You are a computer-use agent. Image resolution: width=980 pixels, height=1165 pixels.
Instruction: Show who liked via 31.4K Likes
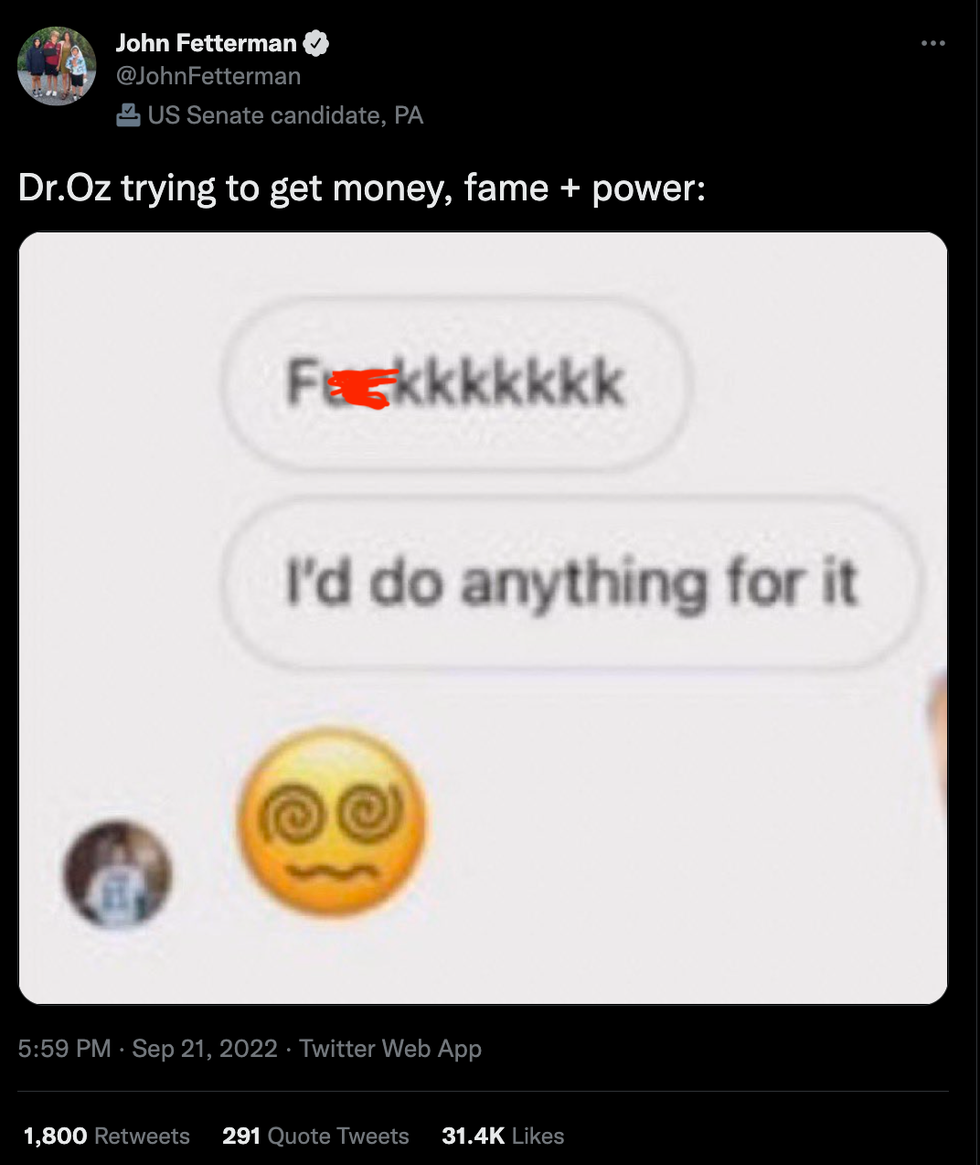point(503,1136)
